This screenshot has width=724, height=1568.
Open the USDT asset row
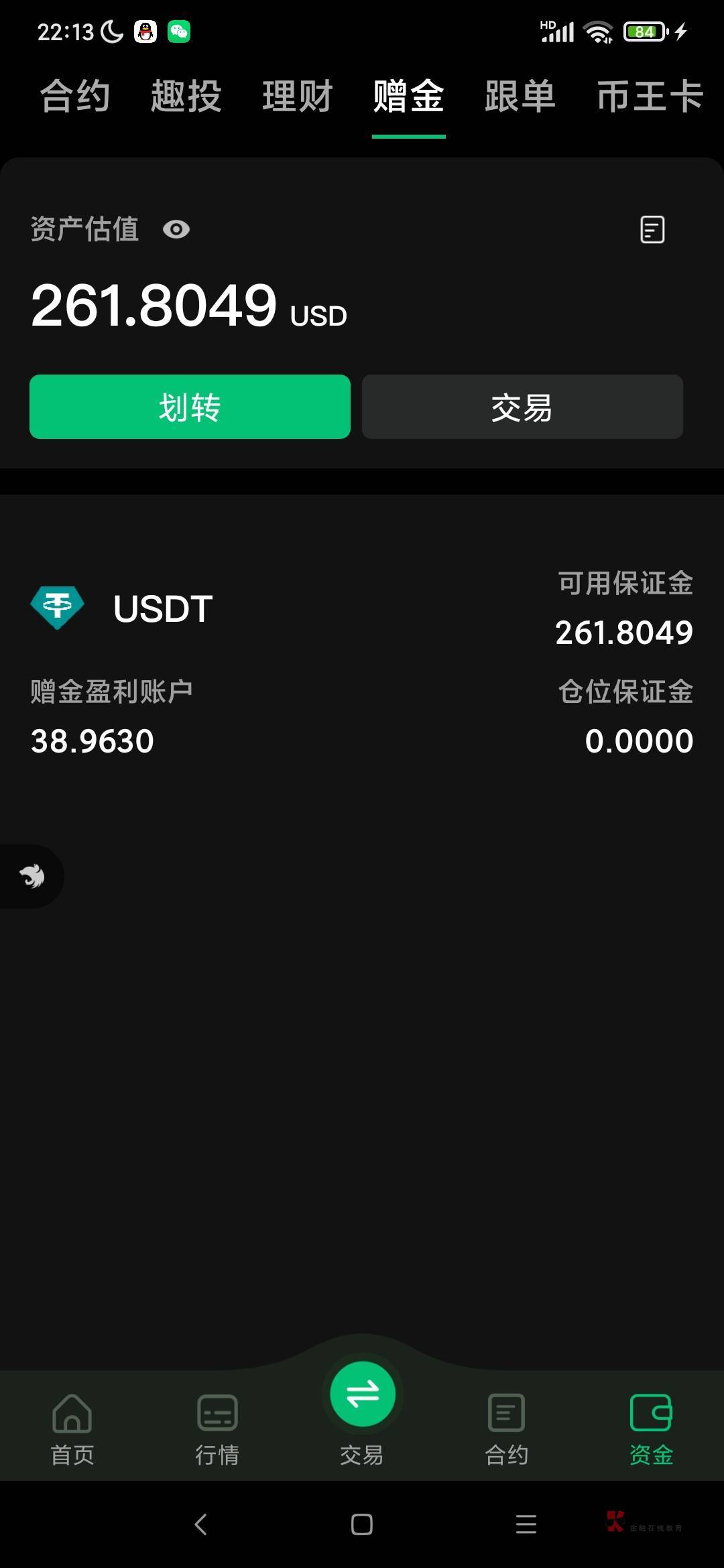[x=163, y=608]
